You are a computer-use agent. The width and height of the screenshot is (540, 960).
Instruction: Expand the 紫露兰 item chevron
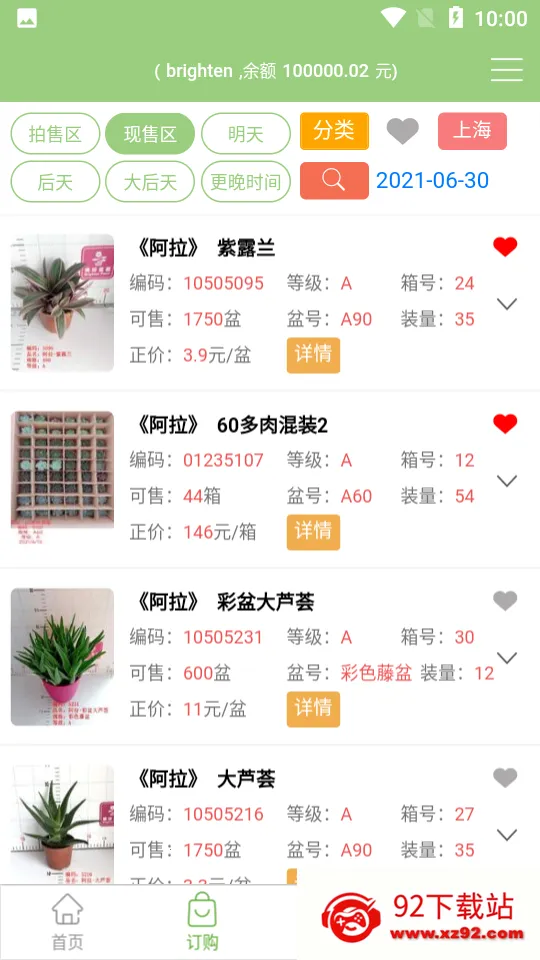click(x=507, y=304)
